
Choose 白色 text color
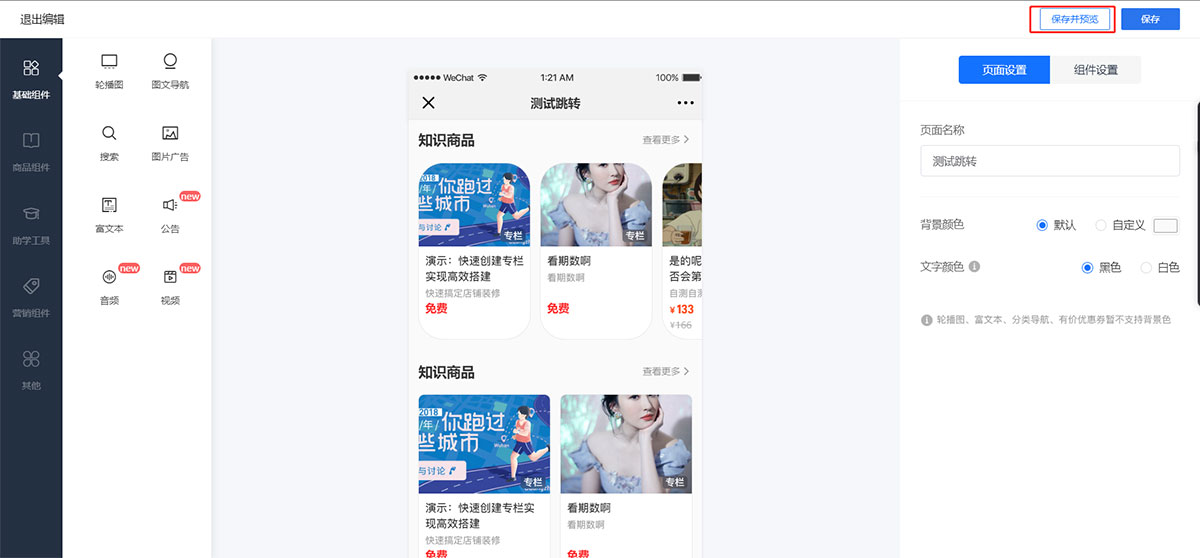1146,268
